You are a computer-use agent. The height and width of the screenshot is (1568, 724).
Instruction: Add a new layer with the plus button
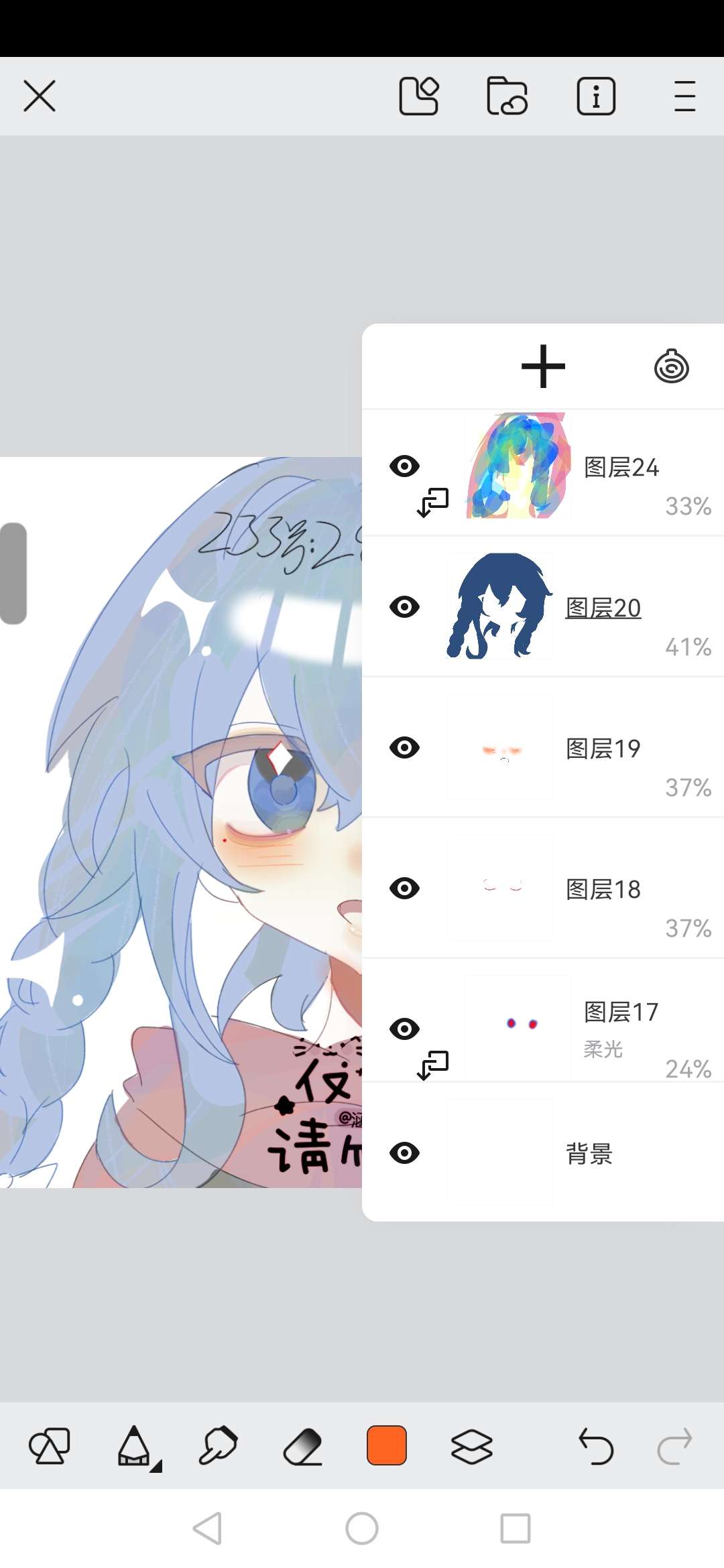(x=543, y=367)
